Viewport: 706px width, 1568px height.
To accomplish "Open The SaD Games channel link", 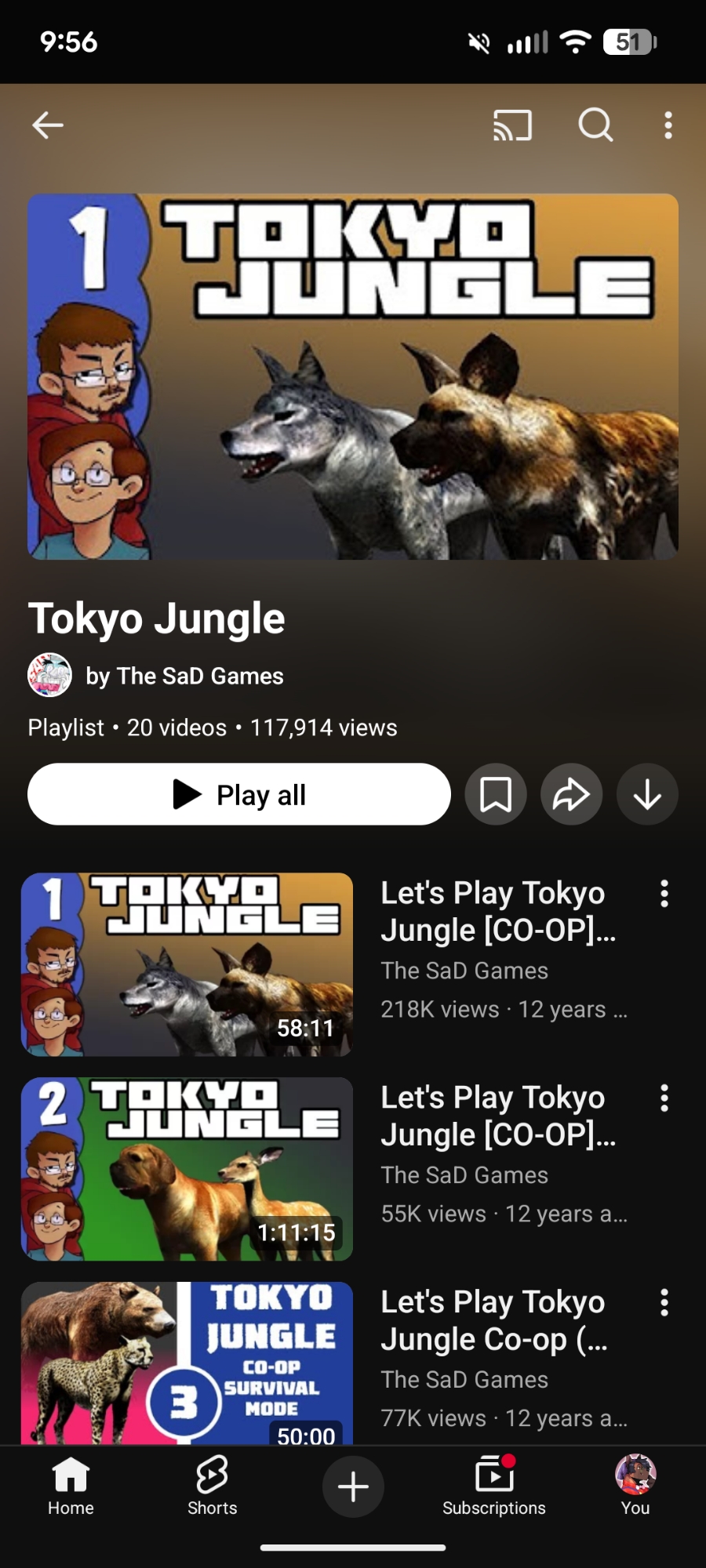I will [x=184, y=676].
